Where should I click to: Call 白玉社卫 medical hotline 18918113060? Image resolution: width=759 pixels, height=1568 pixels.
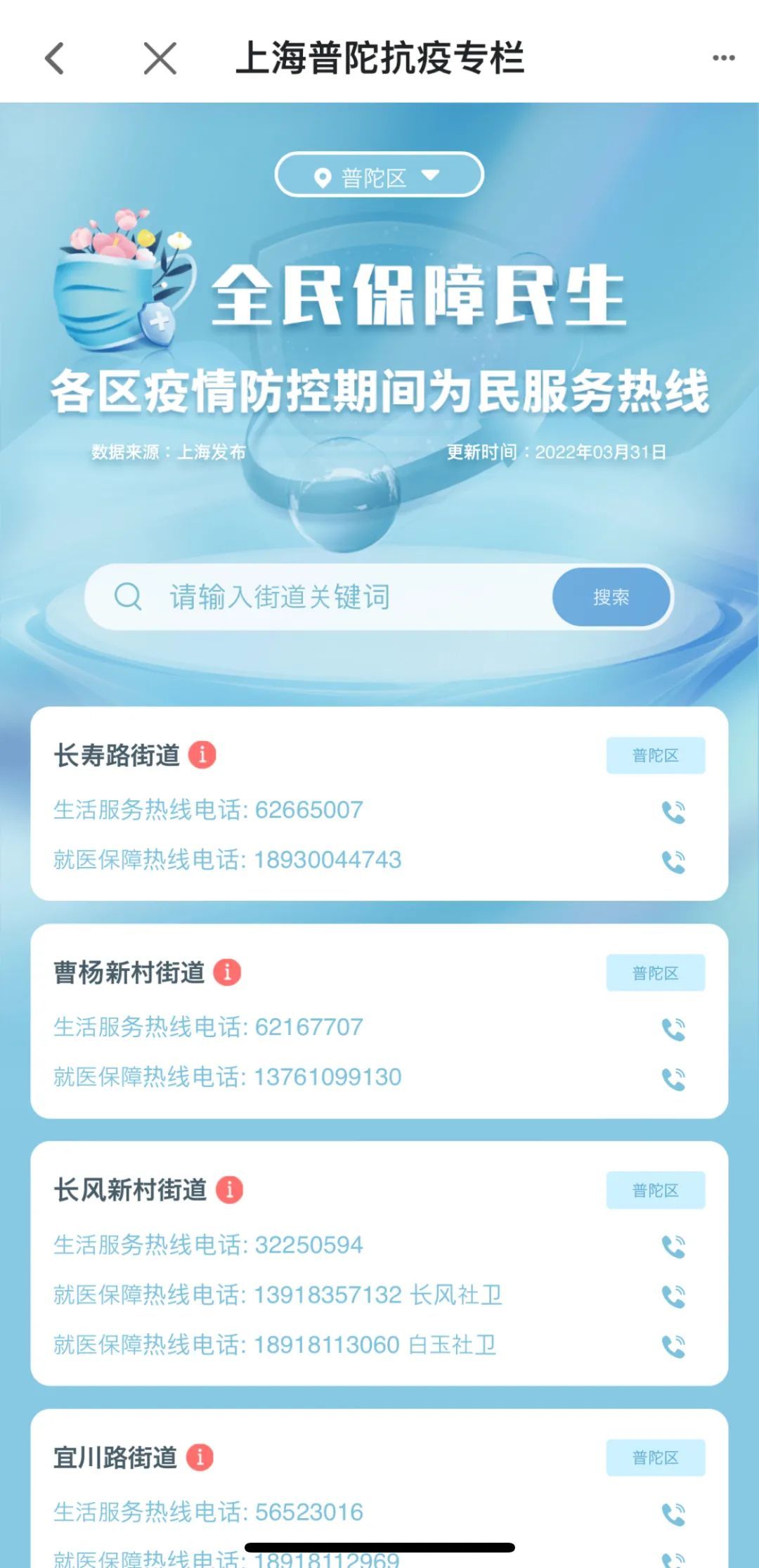[673, 1346]
